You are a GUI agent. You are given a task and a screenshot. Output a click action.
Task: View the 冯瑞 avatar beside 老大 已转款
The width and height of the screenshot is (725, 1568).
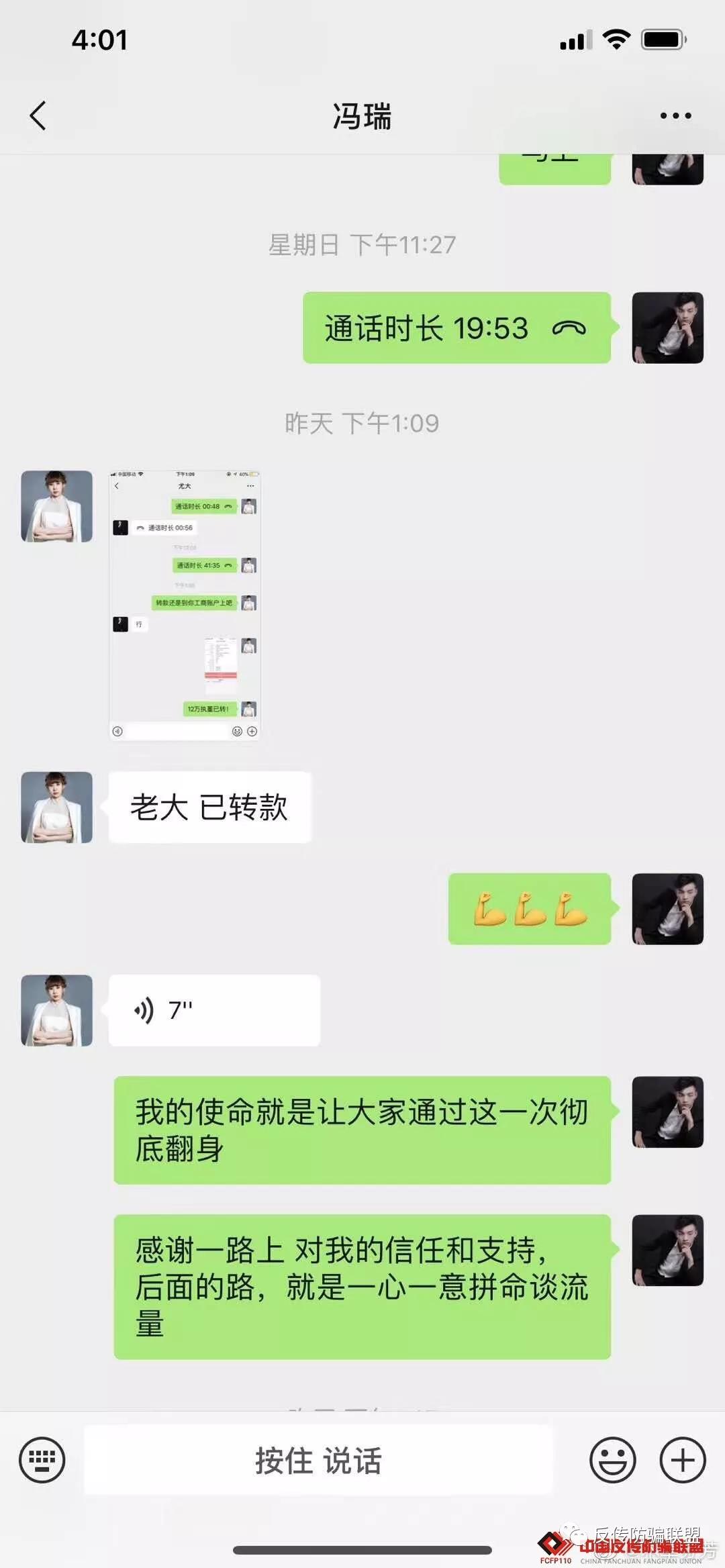click(57, 807)
